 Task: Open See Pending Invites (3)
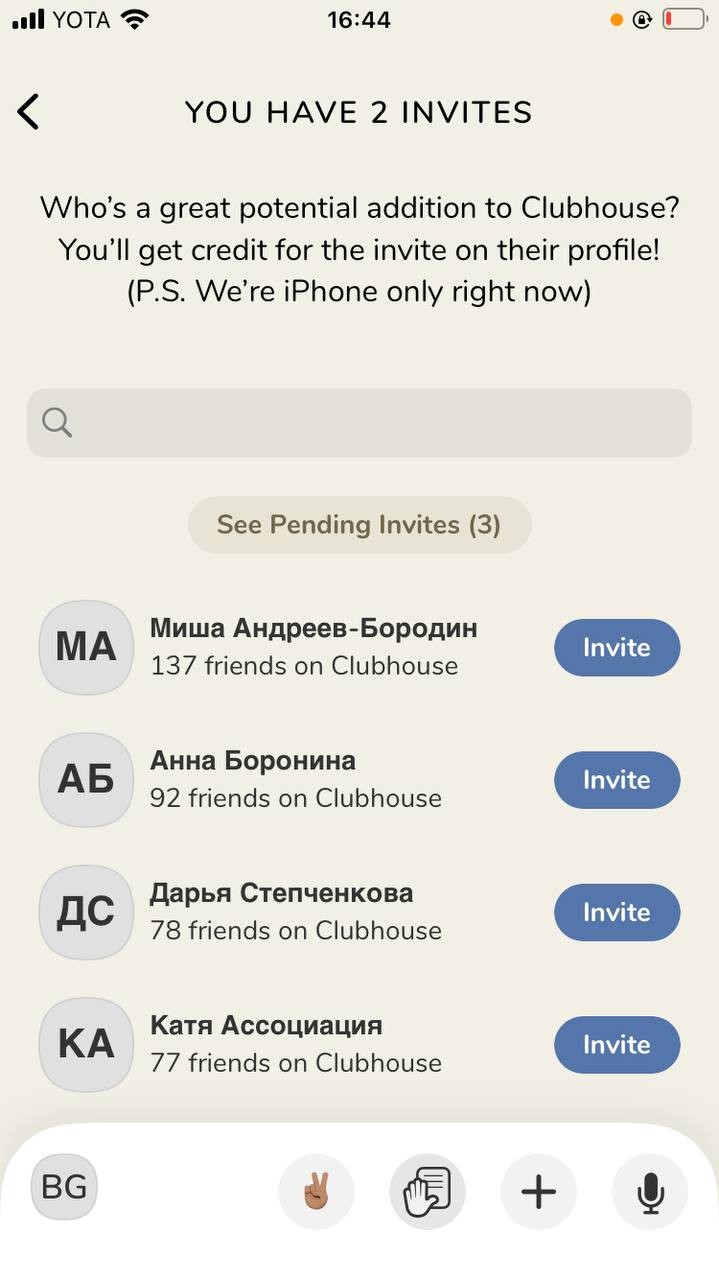coord(359,524)
